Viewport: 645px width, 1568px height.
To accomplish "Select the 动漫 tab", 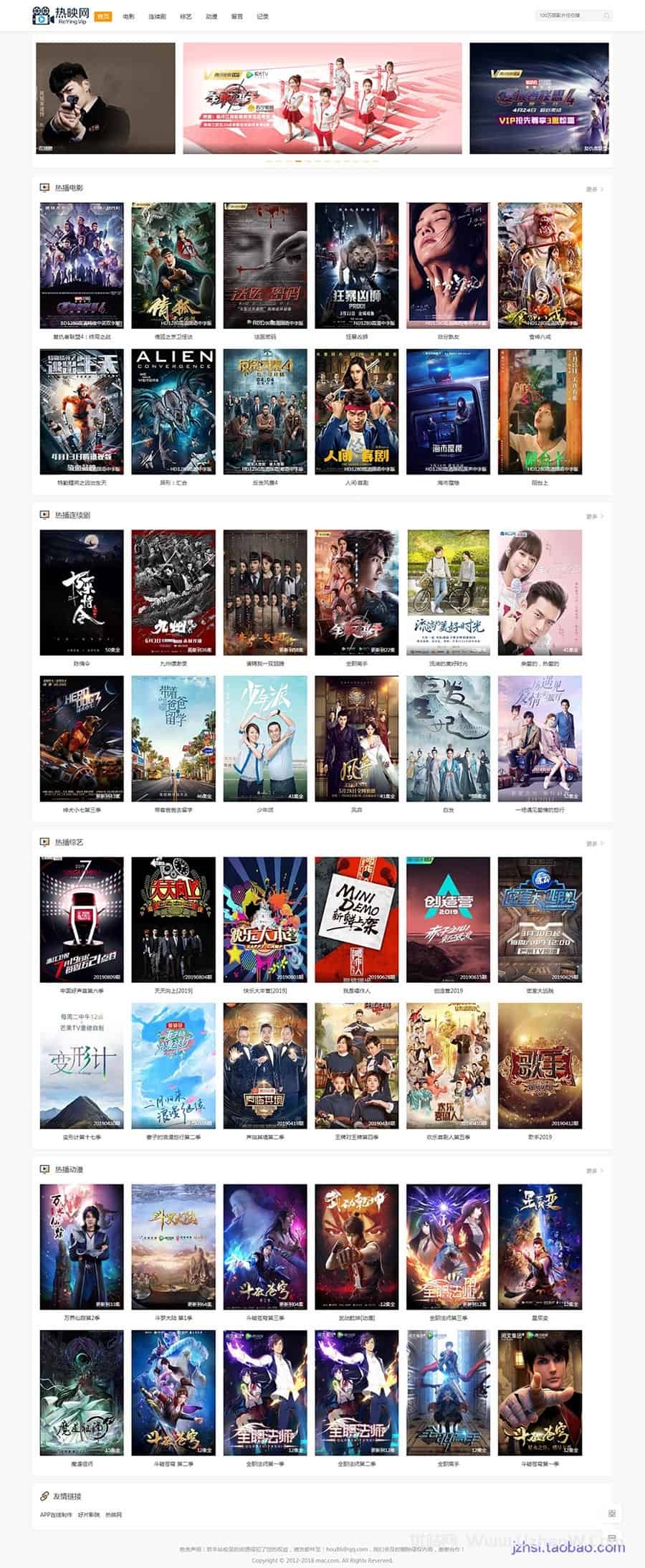I will click(211, 16).
